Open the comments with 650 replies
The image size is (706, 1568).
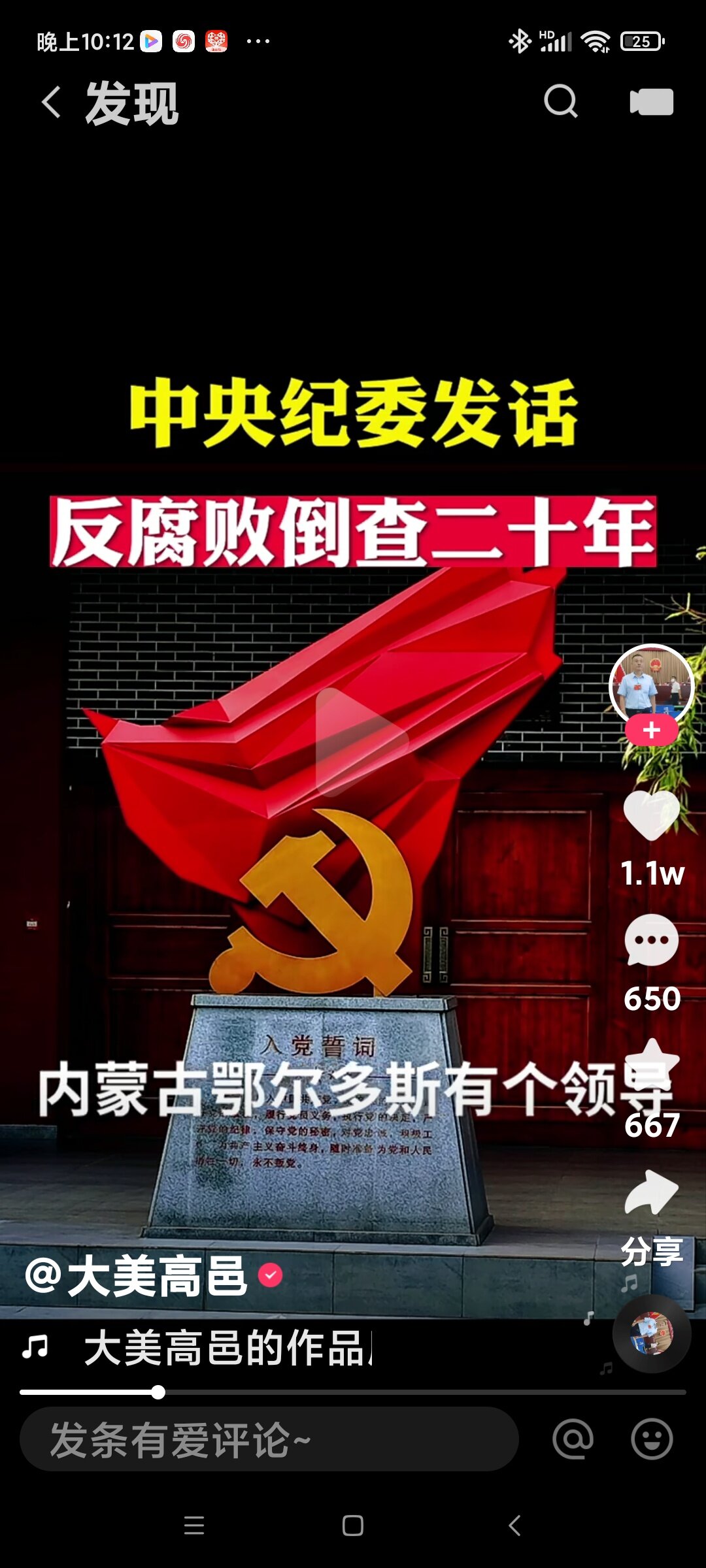tap(651, 941)
